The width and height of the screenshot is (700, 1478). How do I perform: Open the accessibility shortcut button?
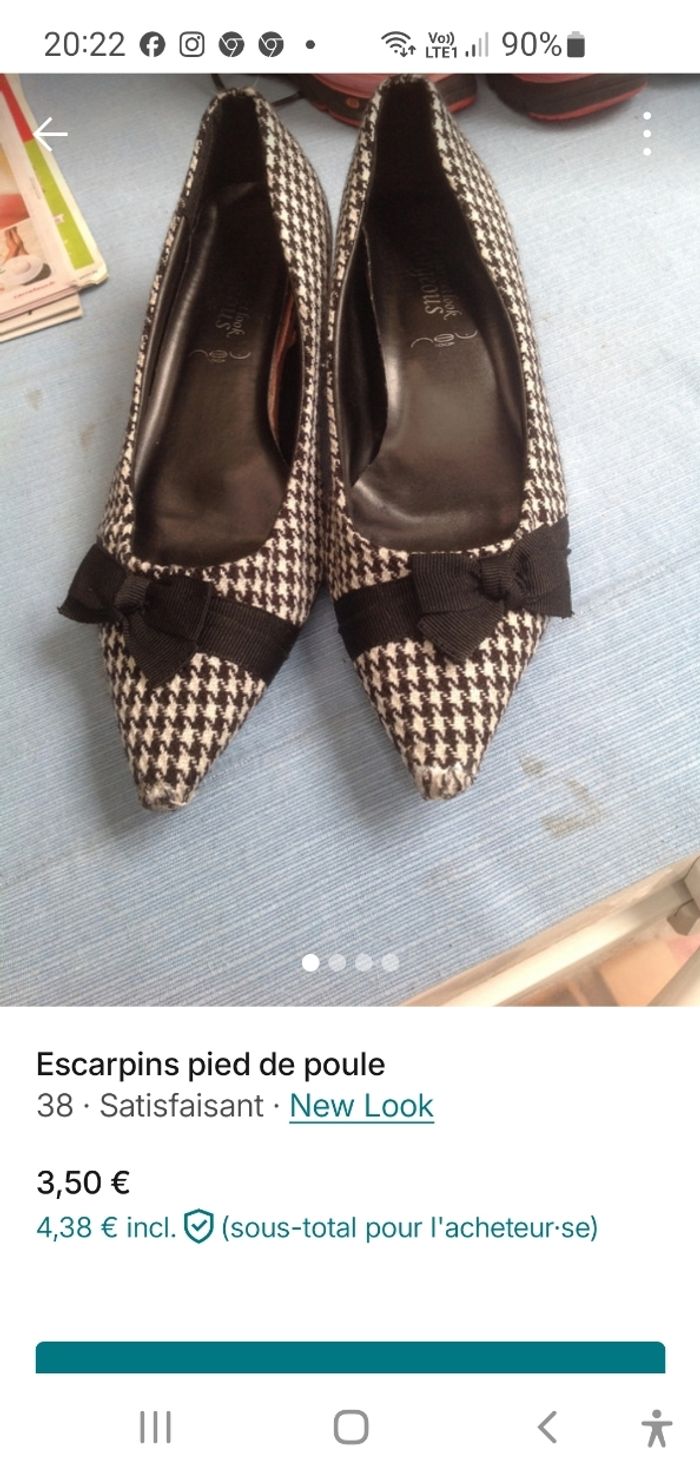click(656, 1427)
